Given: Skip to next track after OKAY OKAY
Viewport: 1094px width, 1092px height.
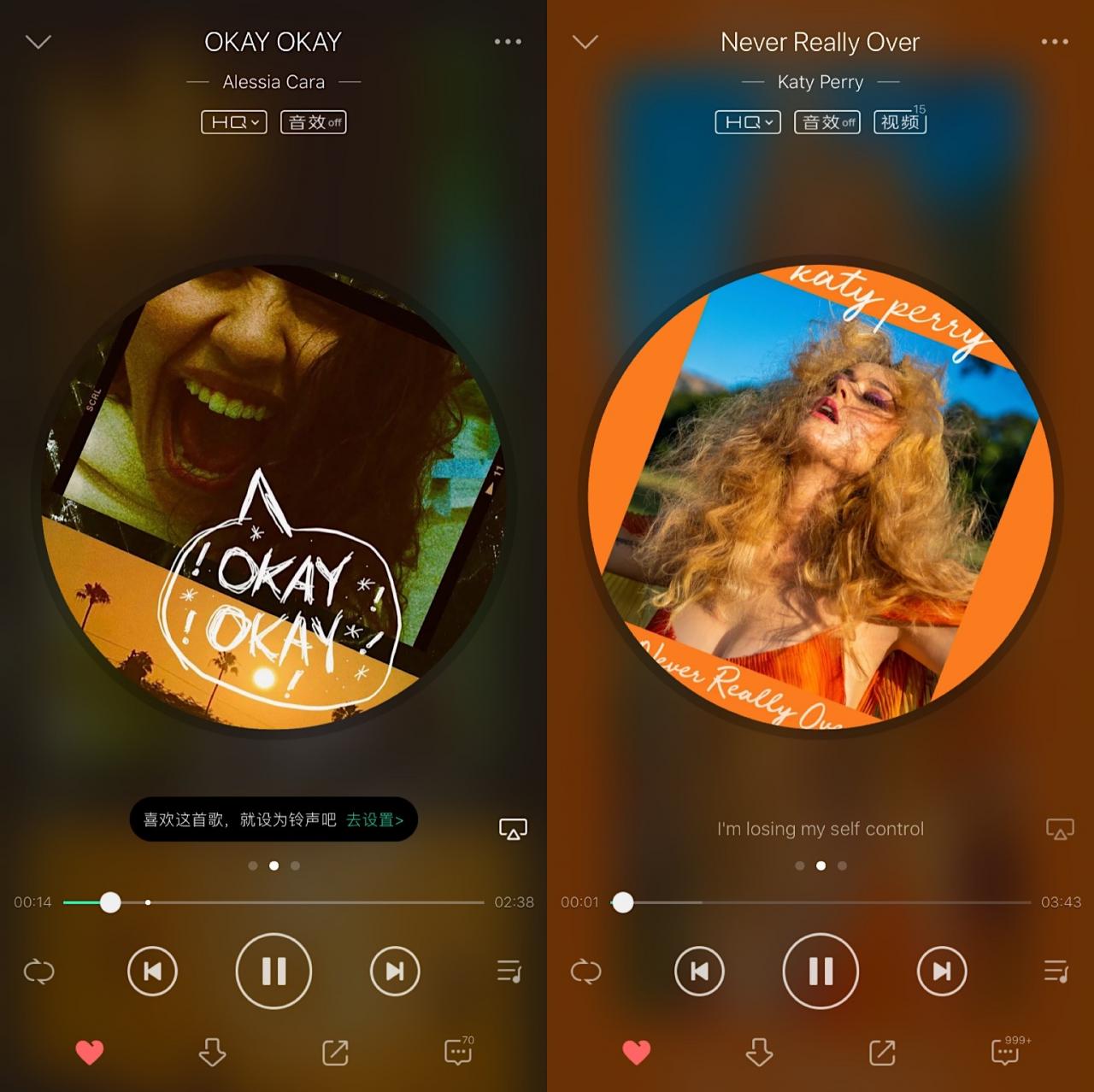Looking at the screenshot, I should pos(395,971).
